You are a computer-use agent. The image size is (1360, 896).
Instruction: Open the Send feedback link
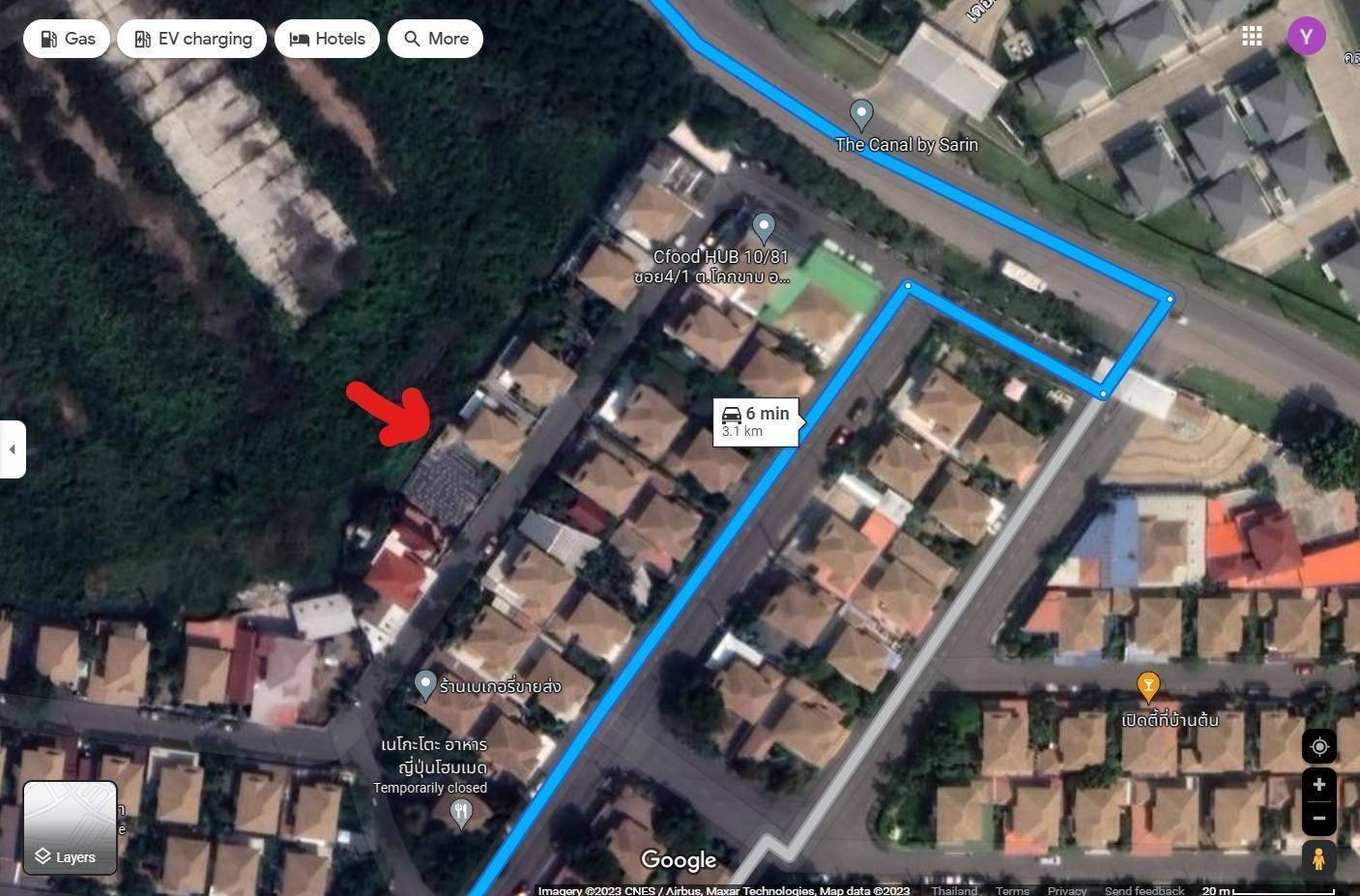[1143, 890]
